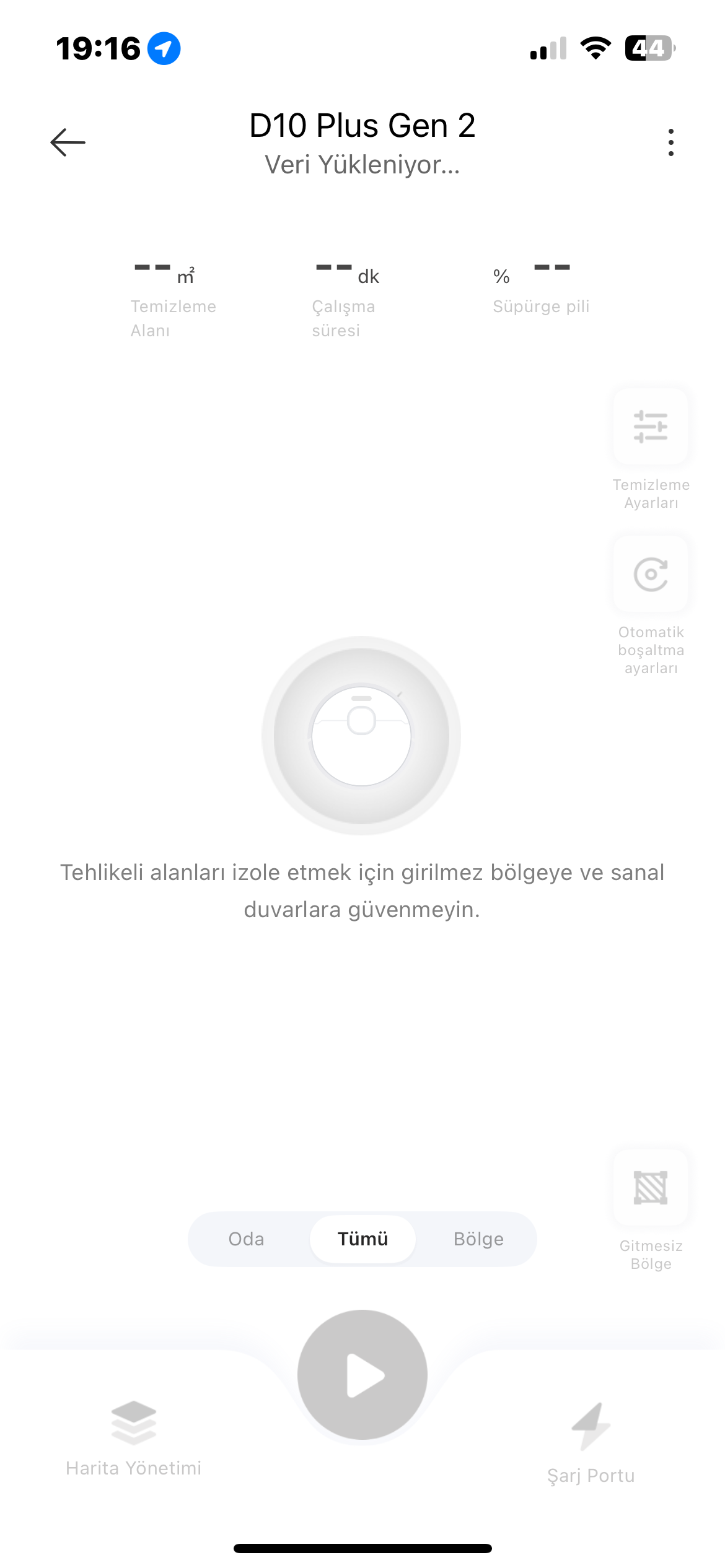Open Temizleme Ayarları cleaning settings
725x1568 pixels.
[650, 427]
